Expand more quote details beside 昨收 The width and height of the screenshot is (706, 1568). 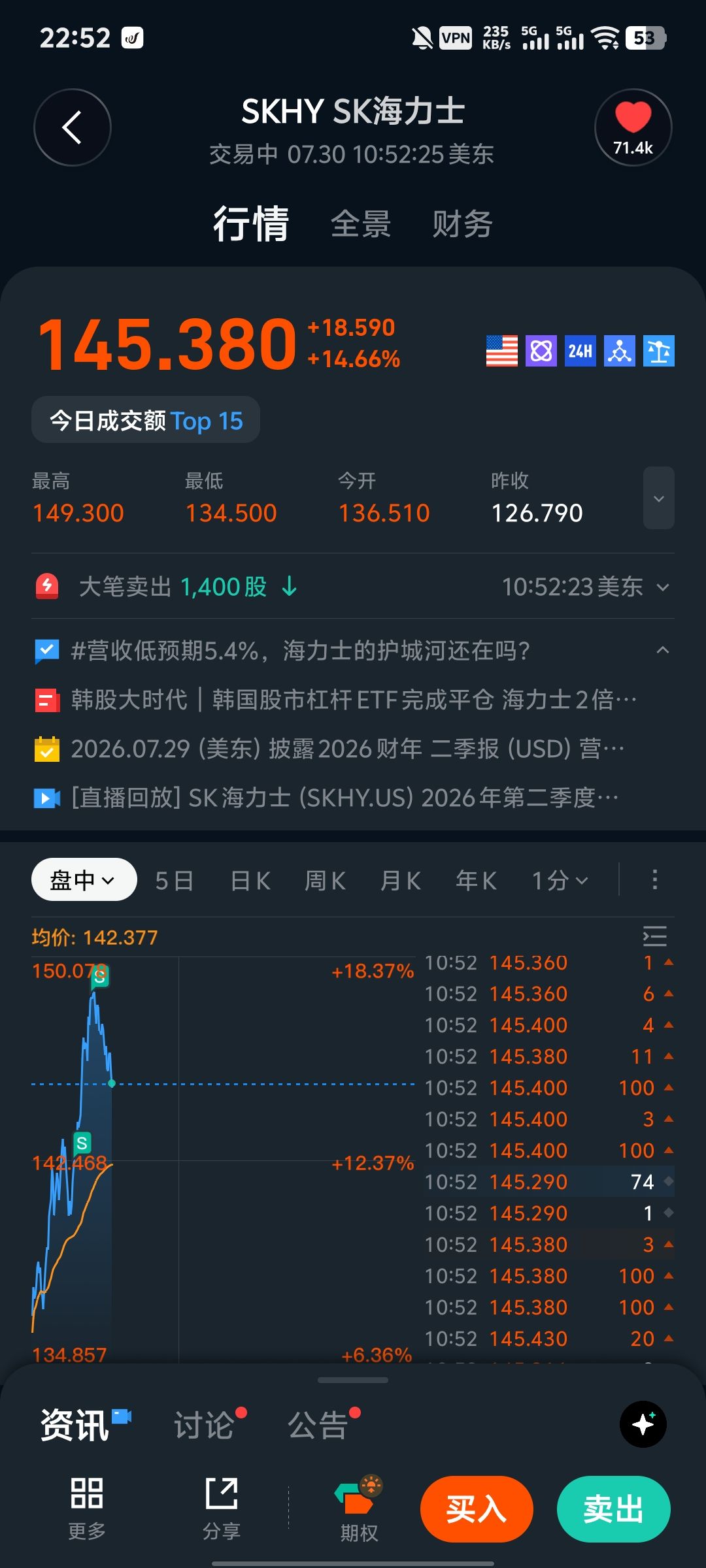click(658, 498)
